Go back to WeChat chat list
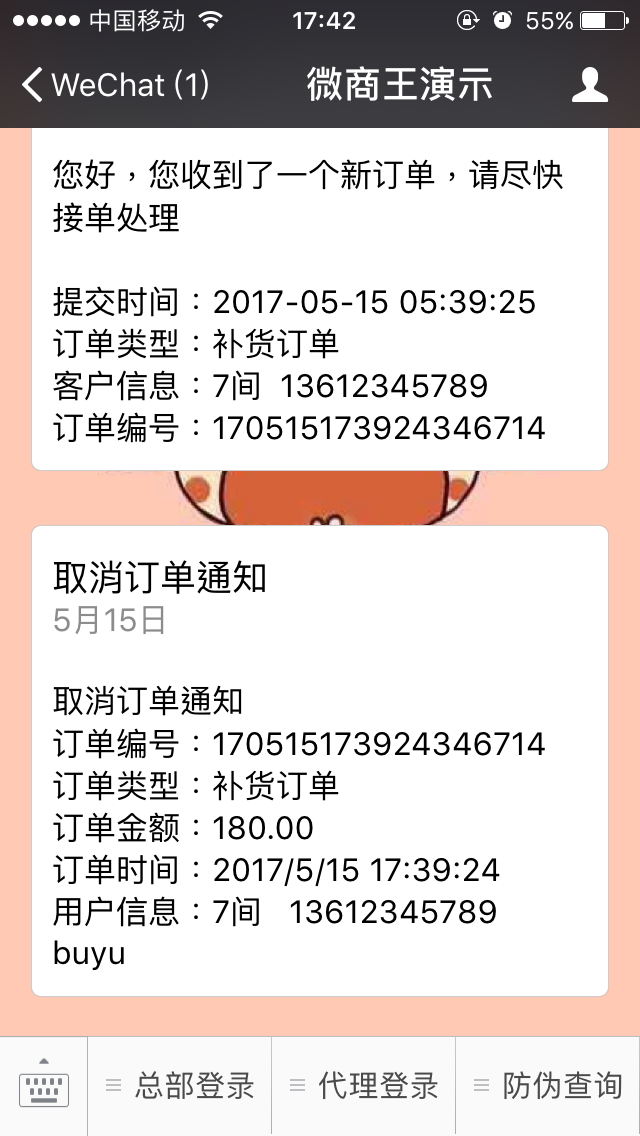This screenshot has height=1136, width=640. coord(115,85)
